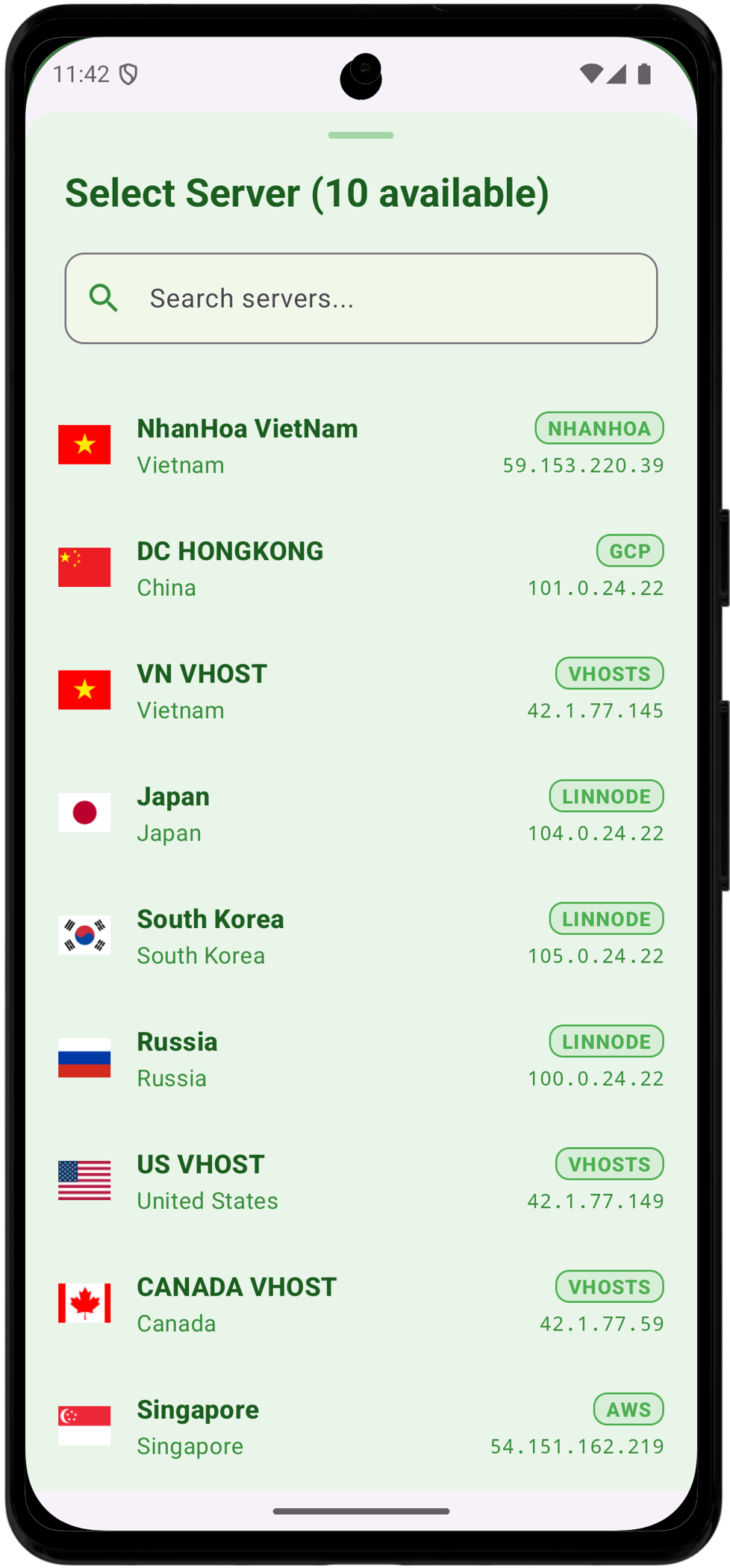Click the NHANHOA badge on the first server

(x=599, y=428)
